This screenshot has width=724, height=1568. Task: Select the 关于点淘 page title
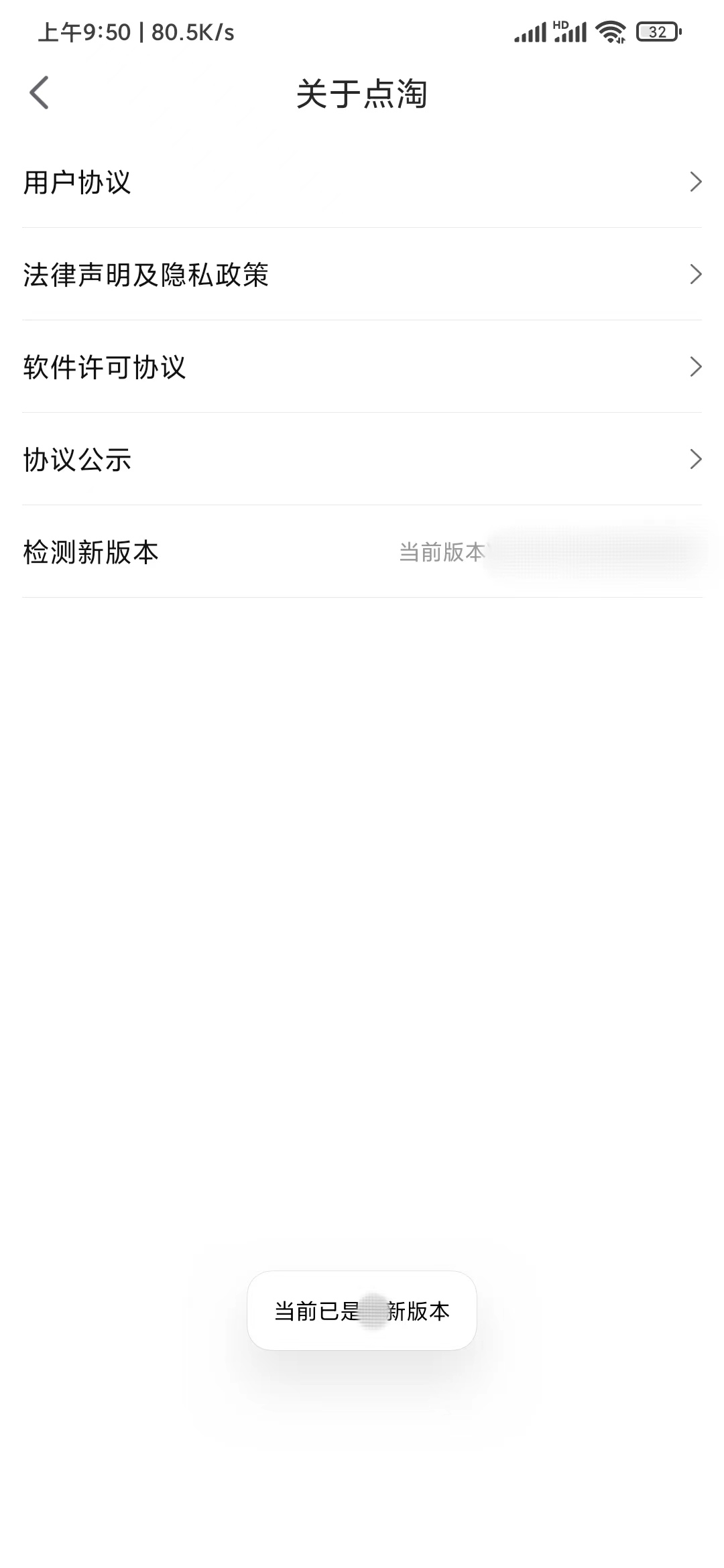click(362, 94)
